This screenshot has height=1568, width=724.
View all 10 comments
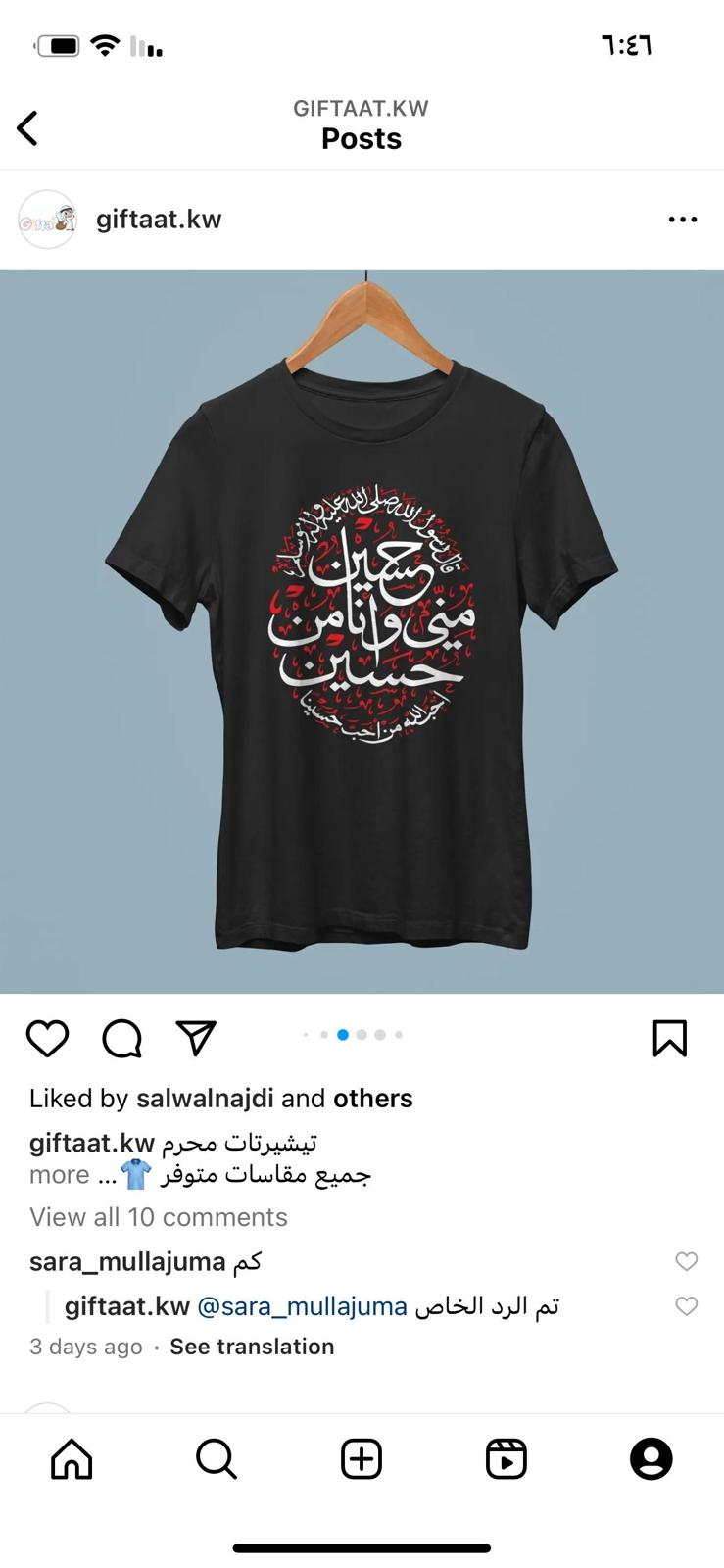click(x=159, y=1217)
